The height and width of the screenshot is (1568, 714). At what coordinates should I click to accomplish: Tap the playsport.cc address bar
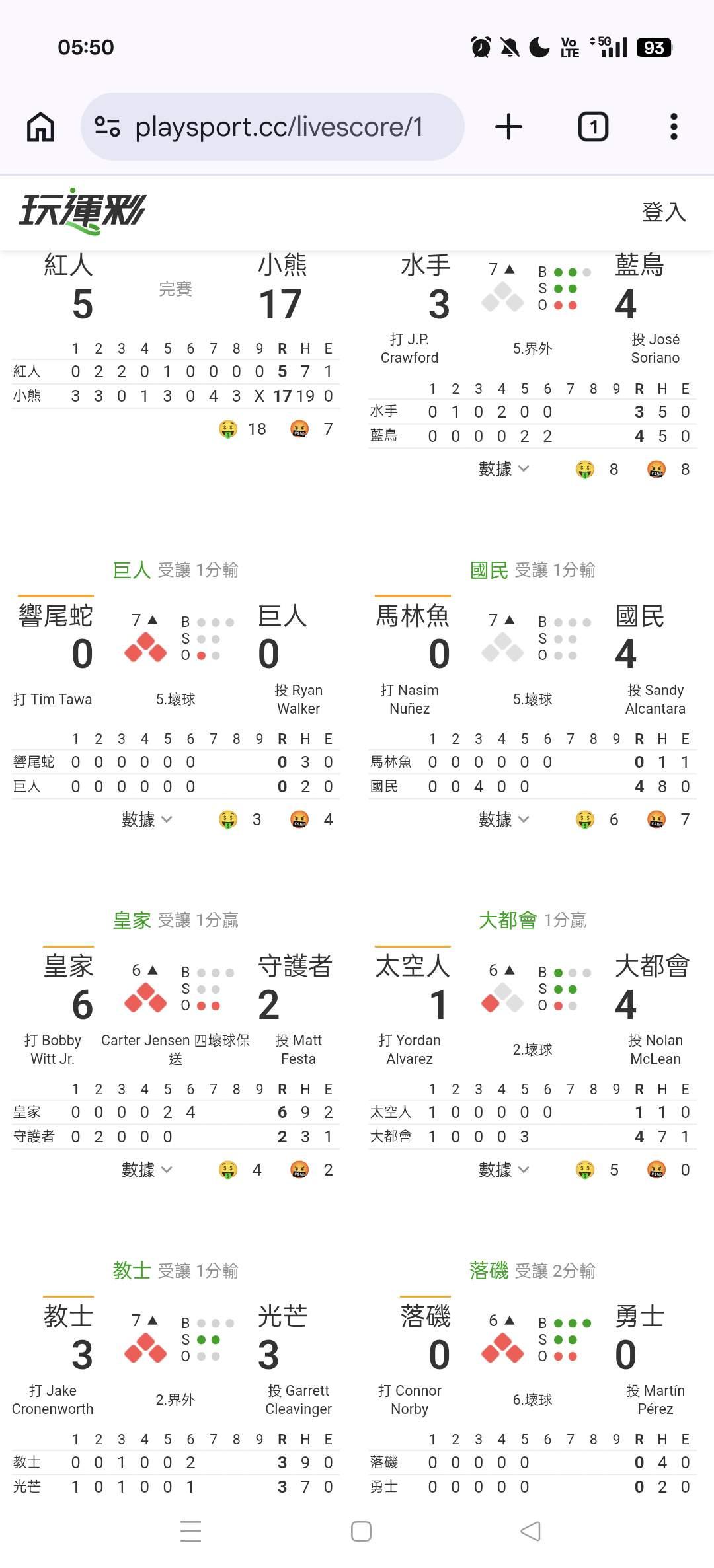[272, 127]
